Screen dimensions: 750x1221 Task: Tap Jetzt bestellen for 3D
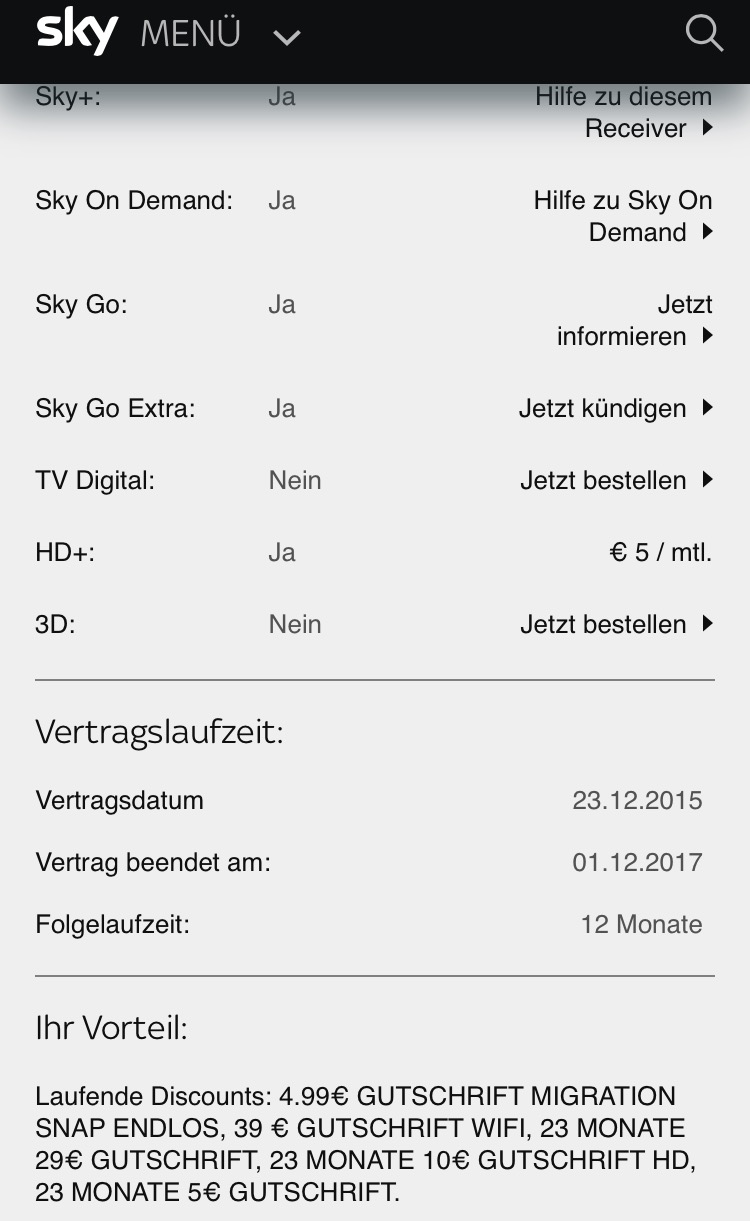click(617, 624)
